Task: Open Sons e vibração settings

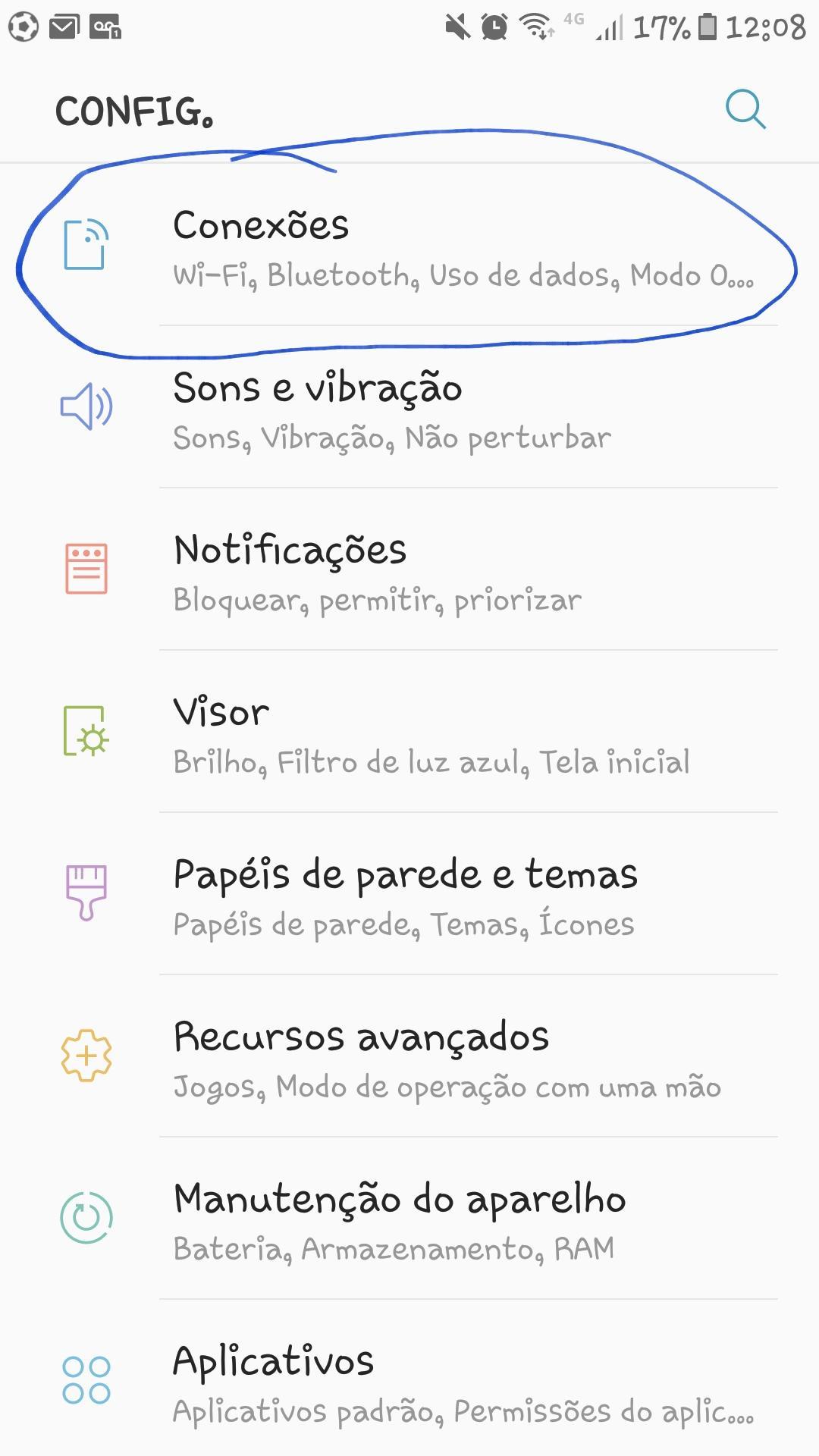Action: 409,407
